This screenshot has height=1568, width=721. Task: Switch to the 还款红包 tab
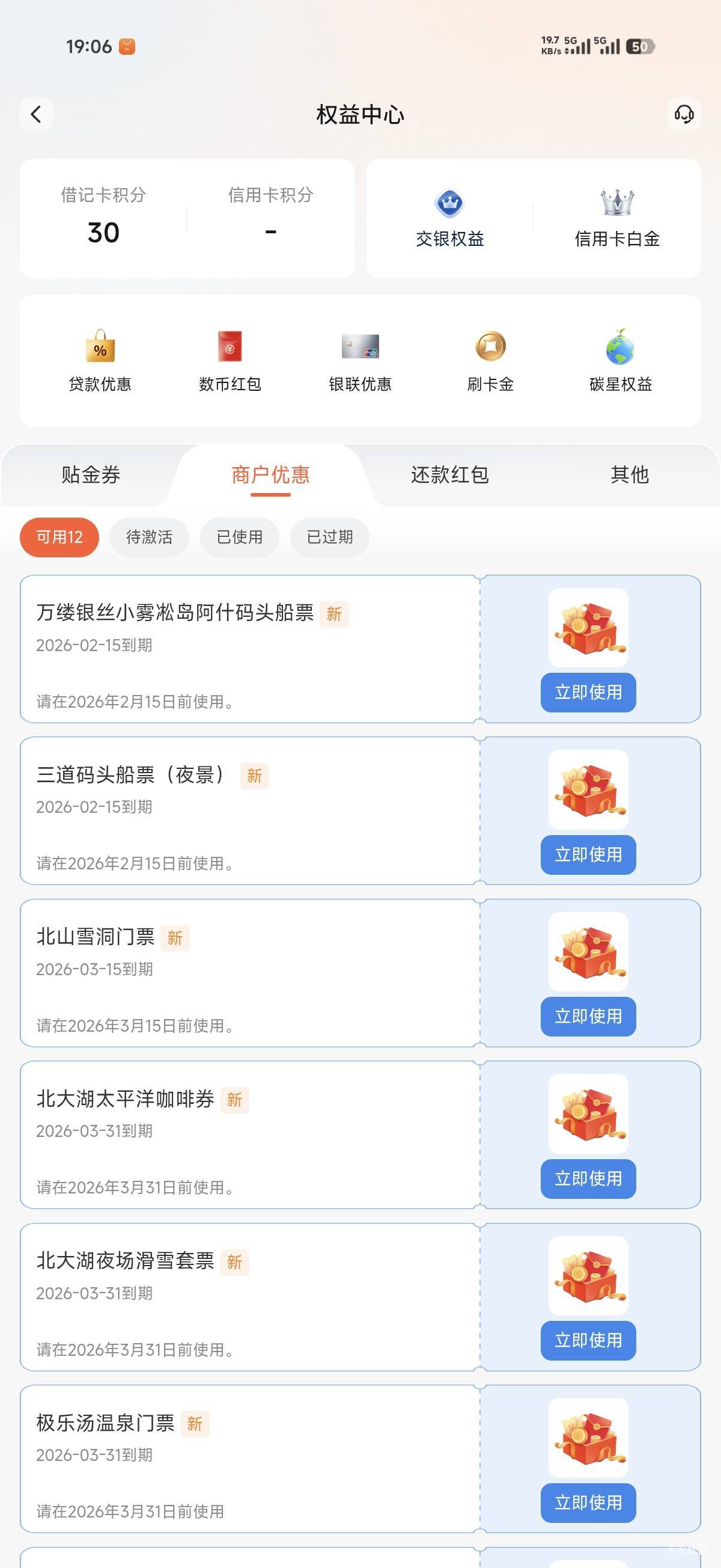point(449,475)
